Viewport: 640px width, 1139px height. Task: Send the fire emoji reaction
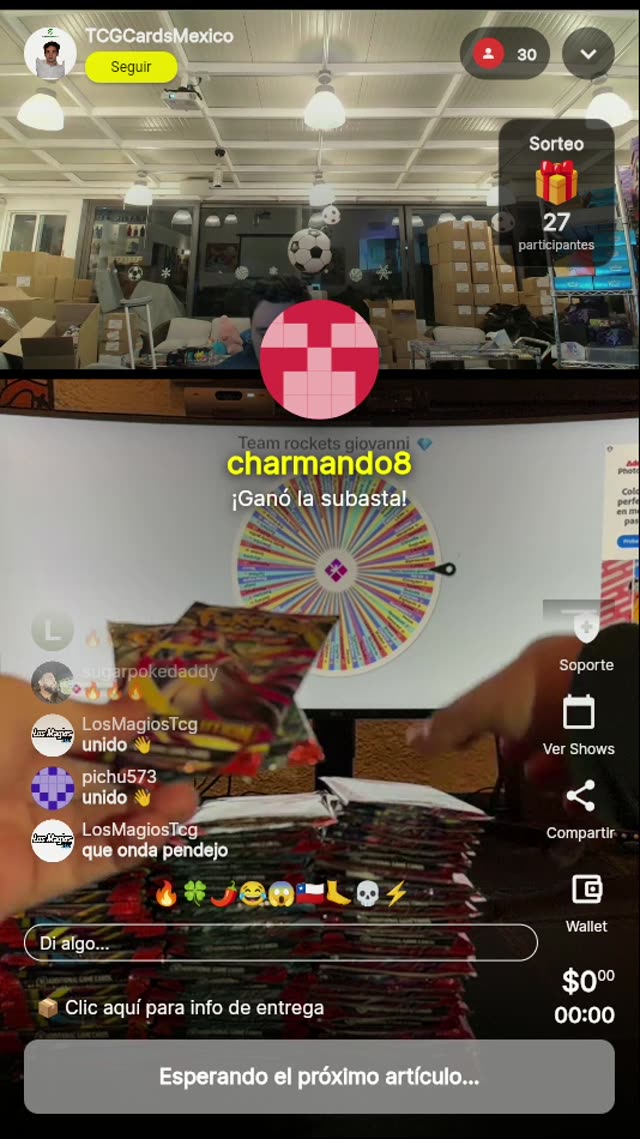[166, 894]
